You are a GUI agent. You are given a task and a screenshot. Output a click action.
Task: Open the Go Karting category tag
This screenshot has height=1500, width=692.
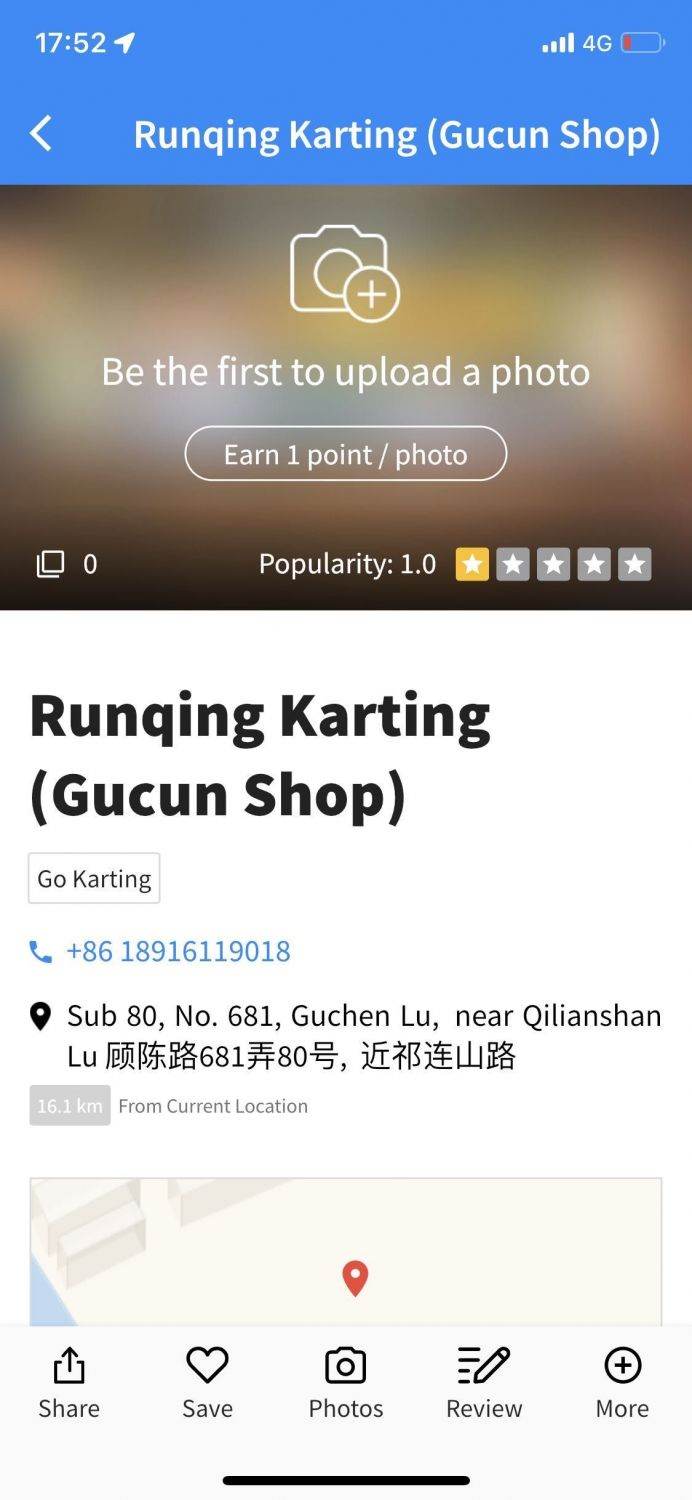tap(94, 878)
